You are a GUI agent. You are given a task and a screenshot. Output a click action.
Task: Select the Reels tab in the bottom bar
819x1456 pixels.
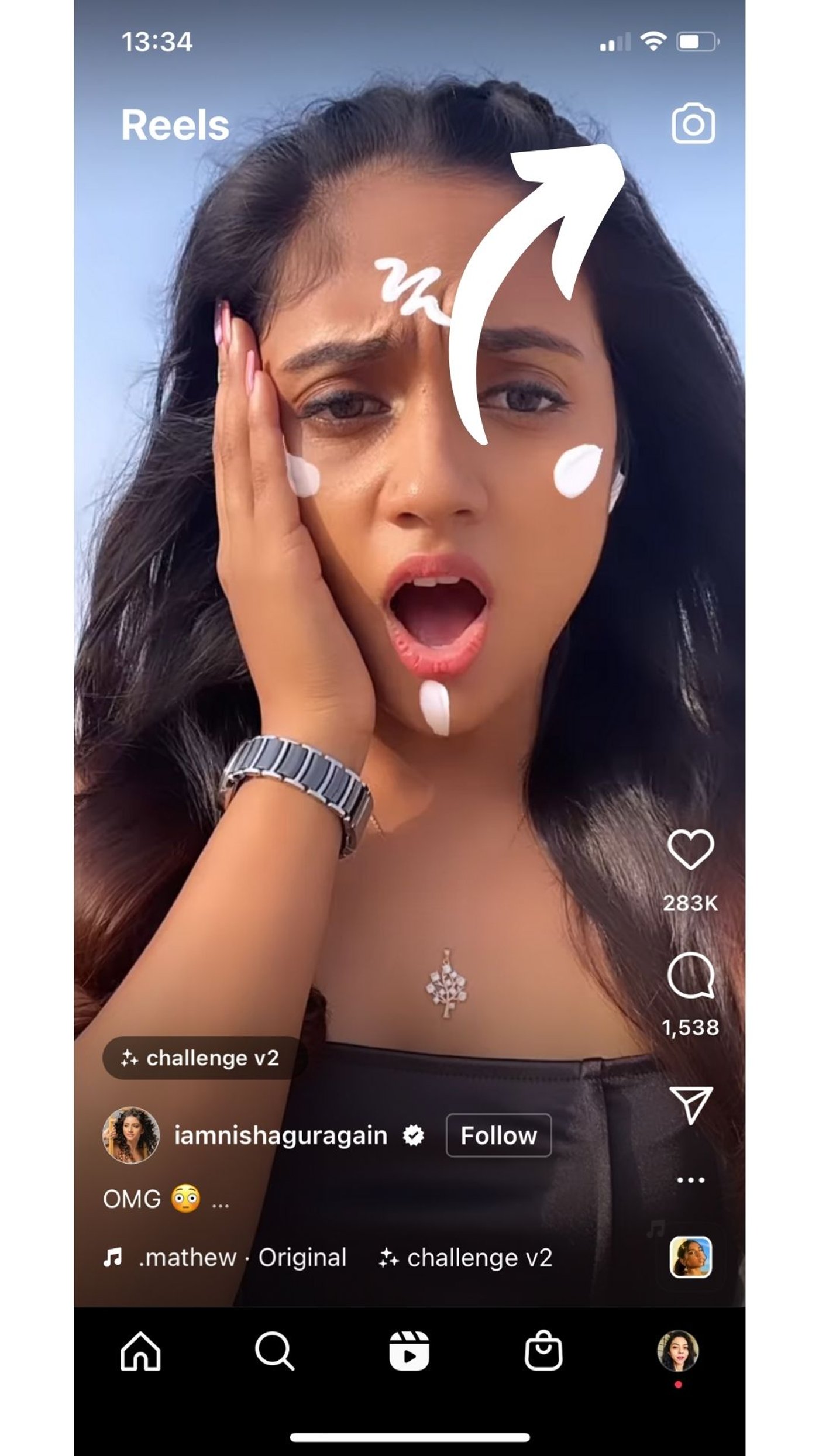409,1351
